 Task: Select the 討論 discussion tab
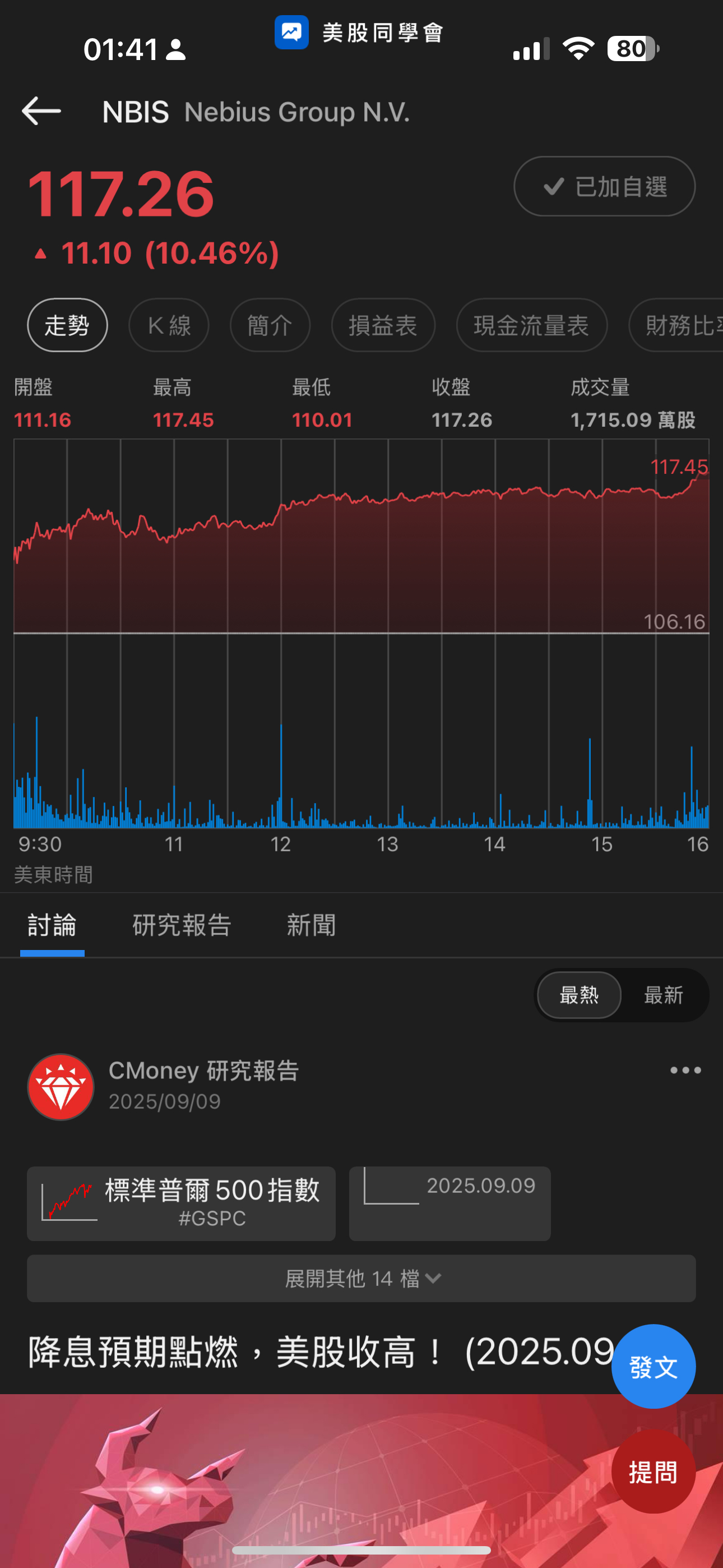click(52, 925)
